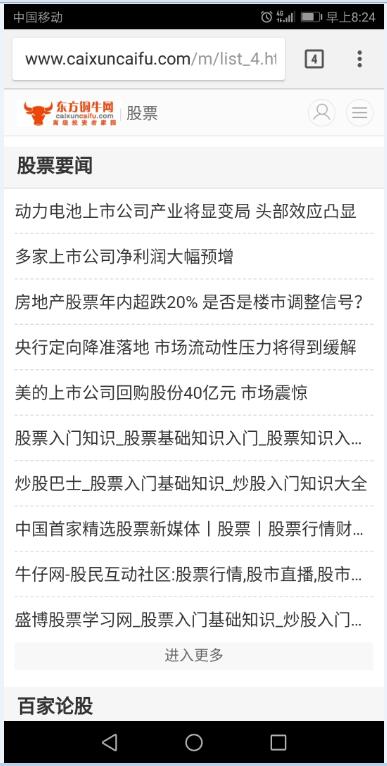The height and width of the screenshot is (766, 387).
Task: Select 中国首家精选股票新媒体 entry
Action: [189, 529]
